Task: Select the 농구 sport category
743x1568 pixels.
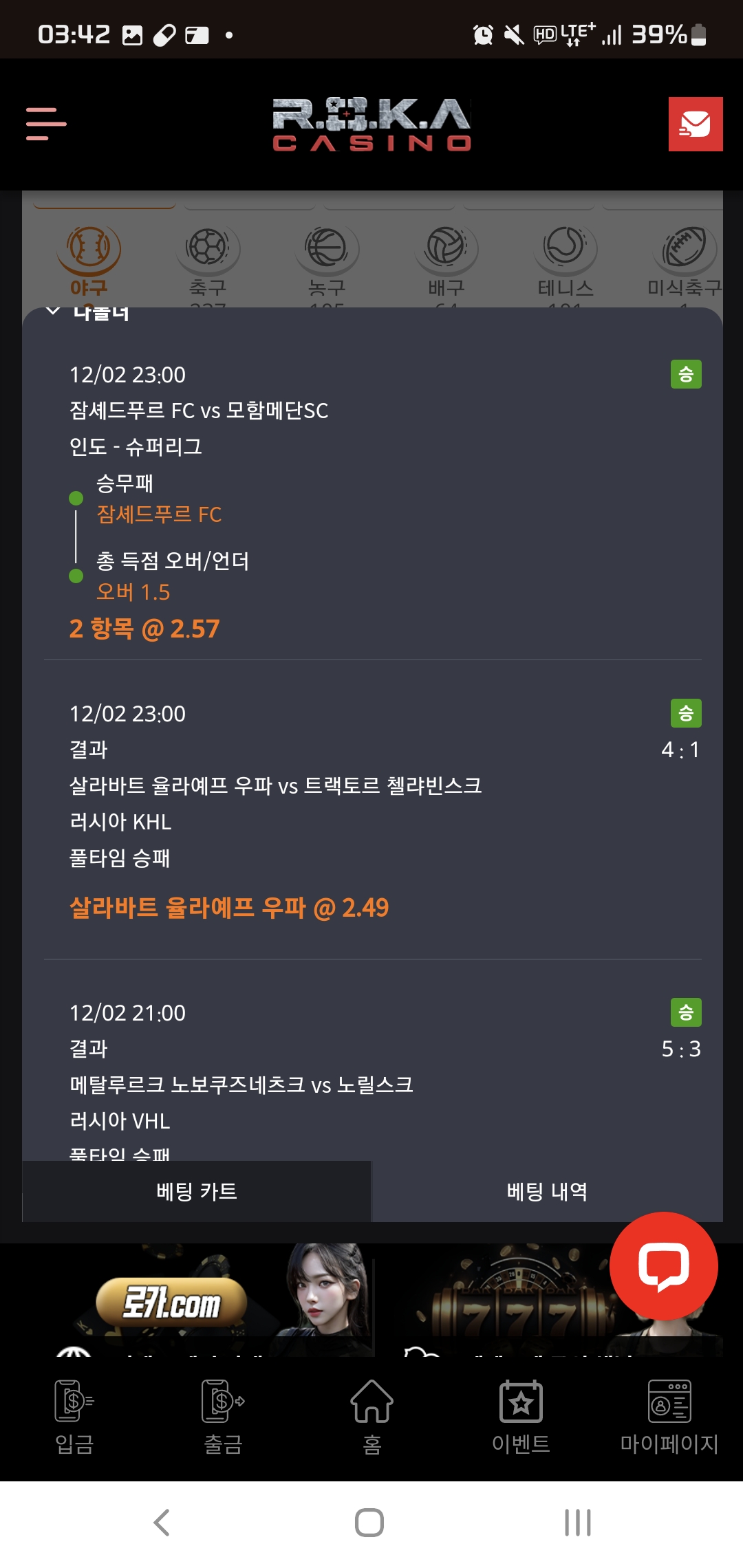Action: click(x=327, y=258)
